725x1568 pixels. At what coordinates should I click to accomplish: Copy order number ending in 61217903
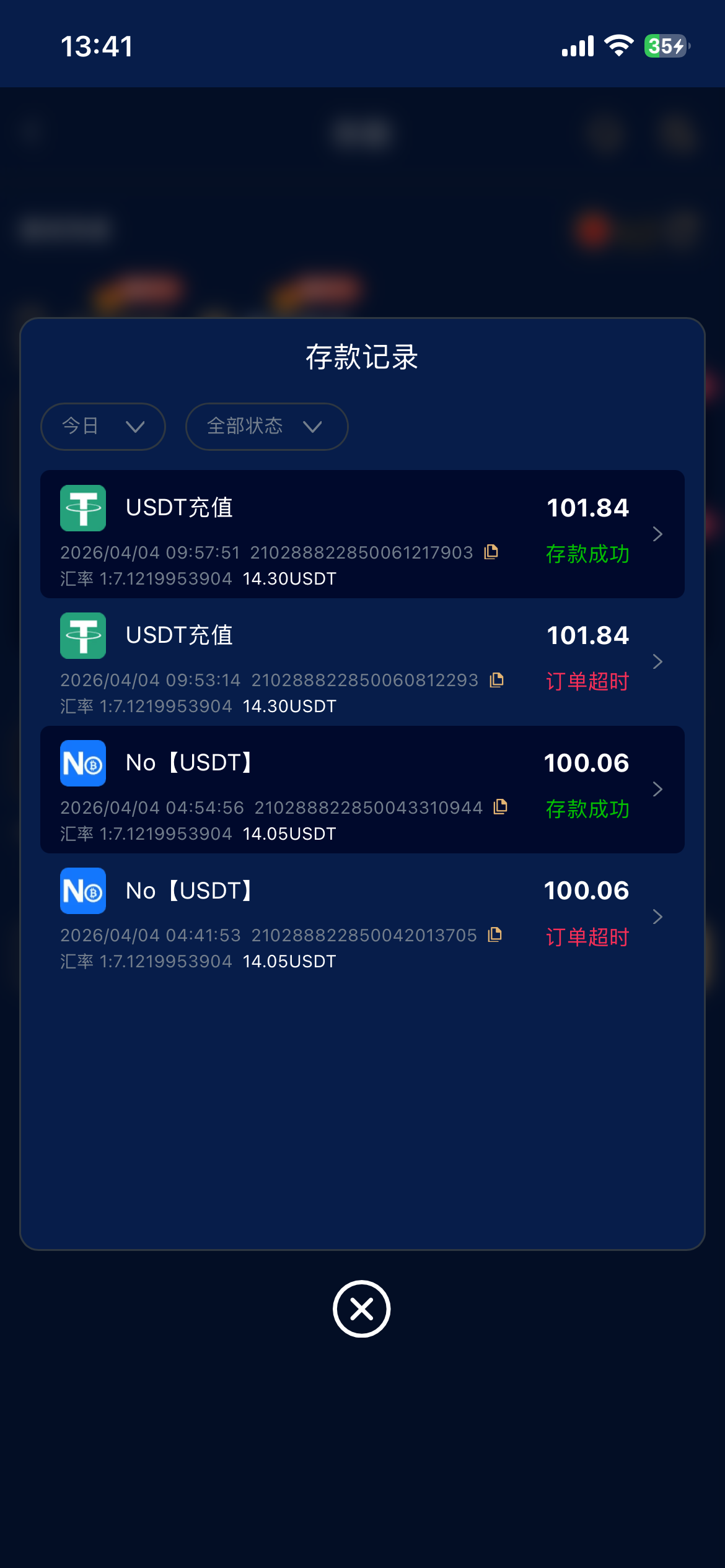[491, 552]
